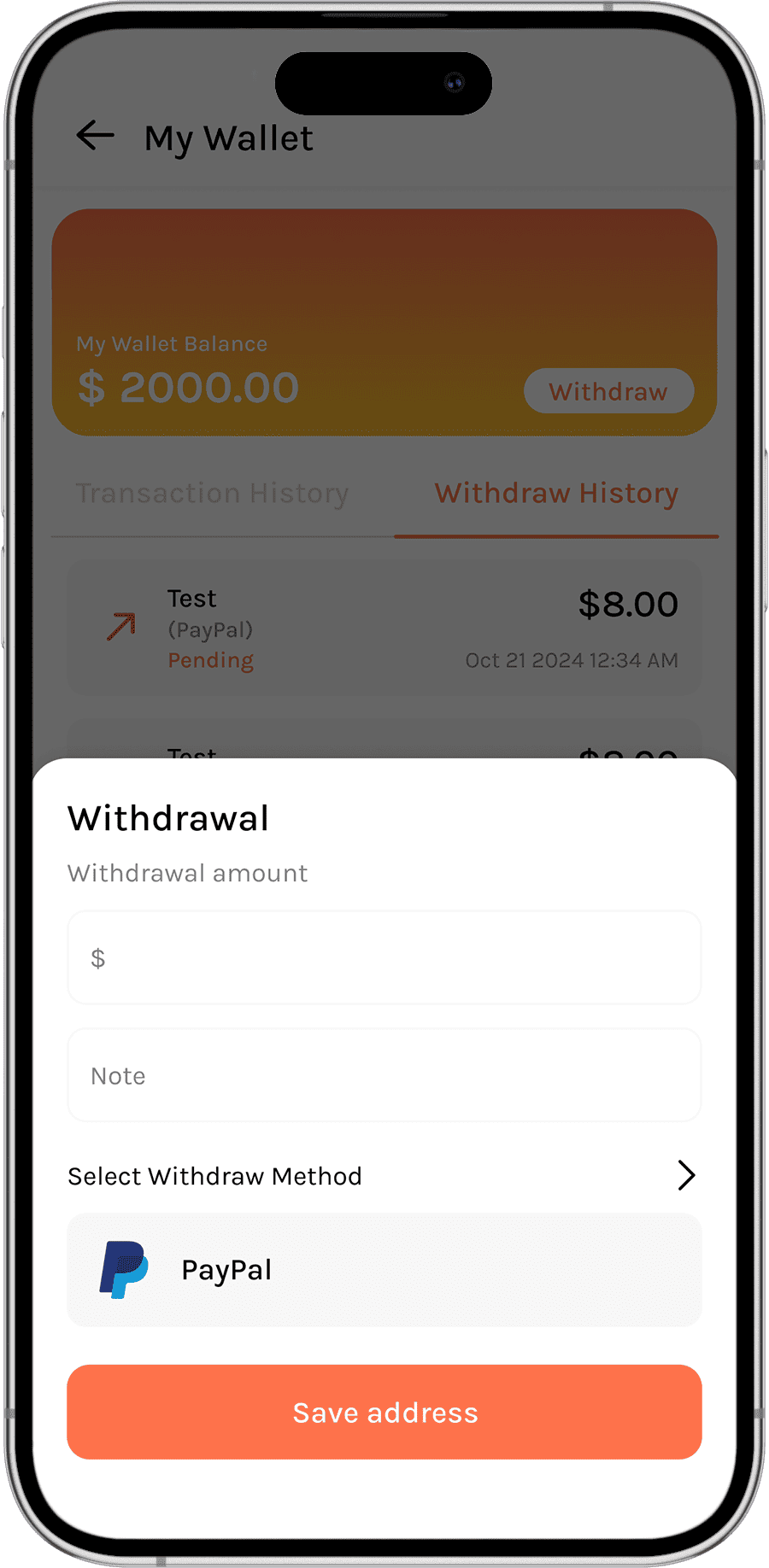This screenshot has height=1568, width=769.
Task: Open the $8.00 pending PayPal withdrawal
Action: pyautogui.click(x=384, y=628)
